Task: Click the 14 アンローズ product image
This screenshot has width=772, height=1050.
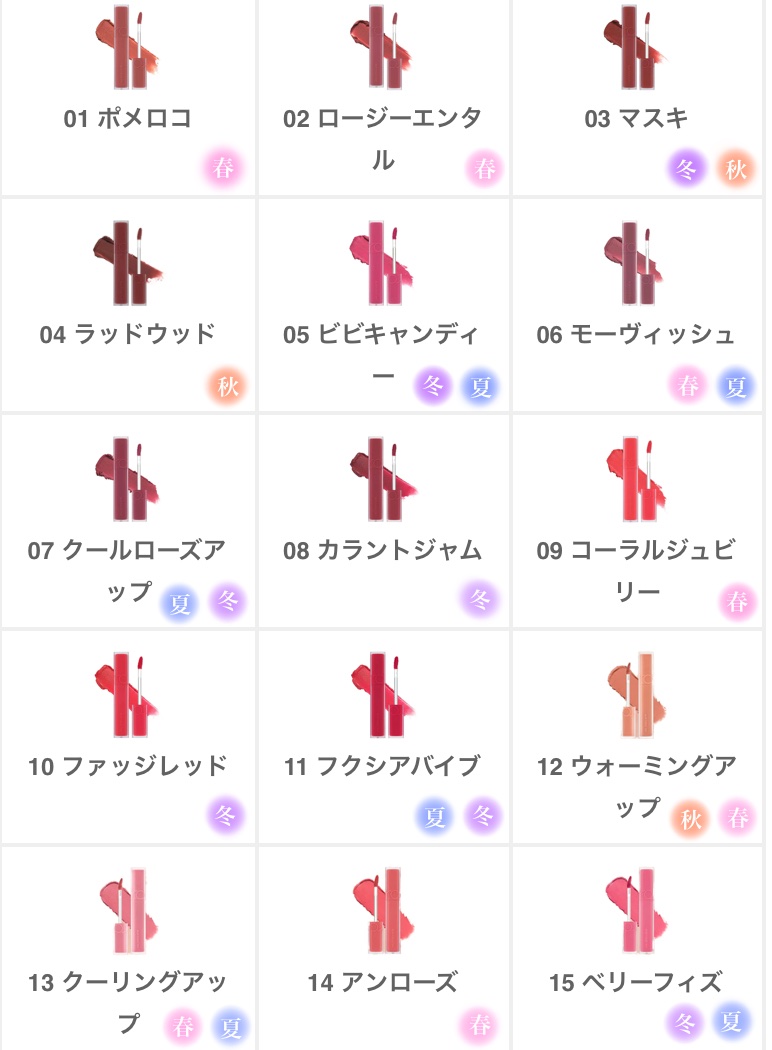Action: pyautogui.click(x=384, y=910)
